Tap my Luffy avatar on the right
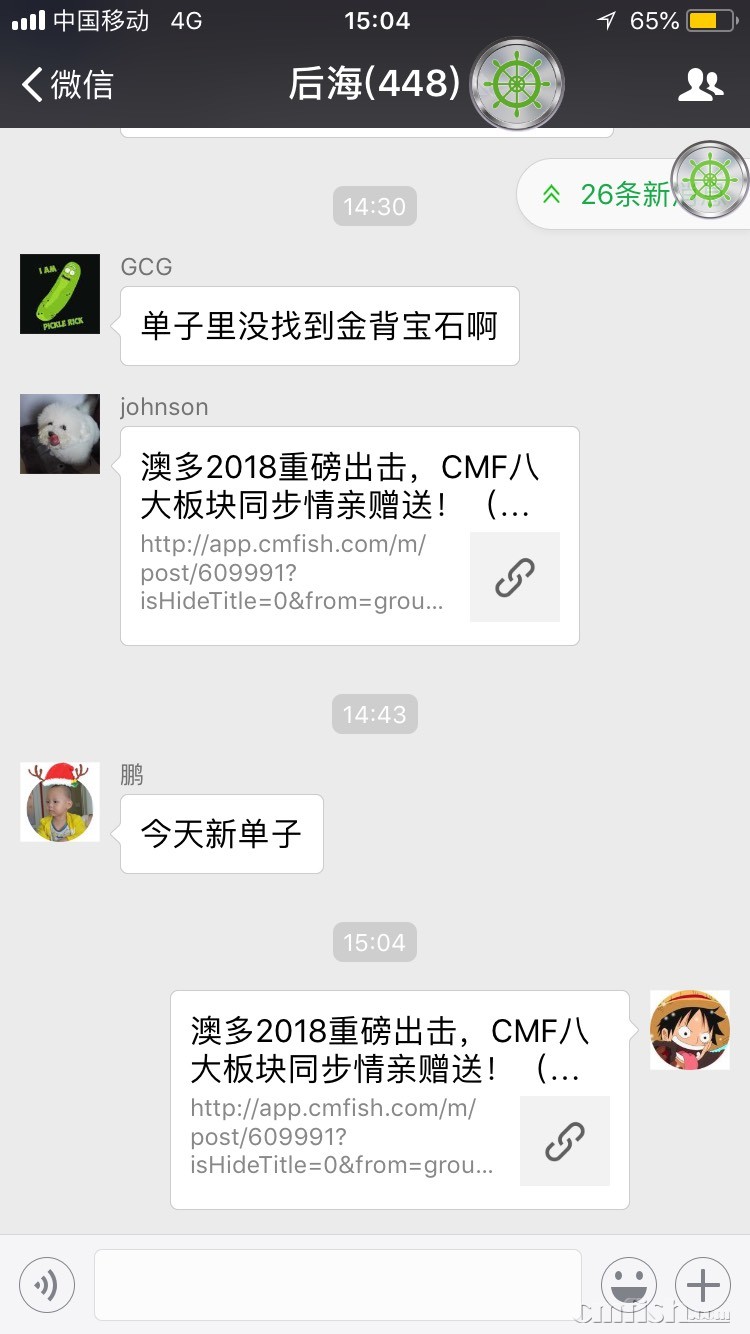 click(689, 1030)
